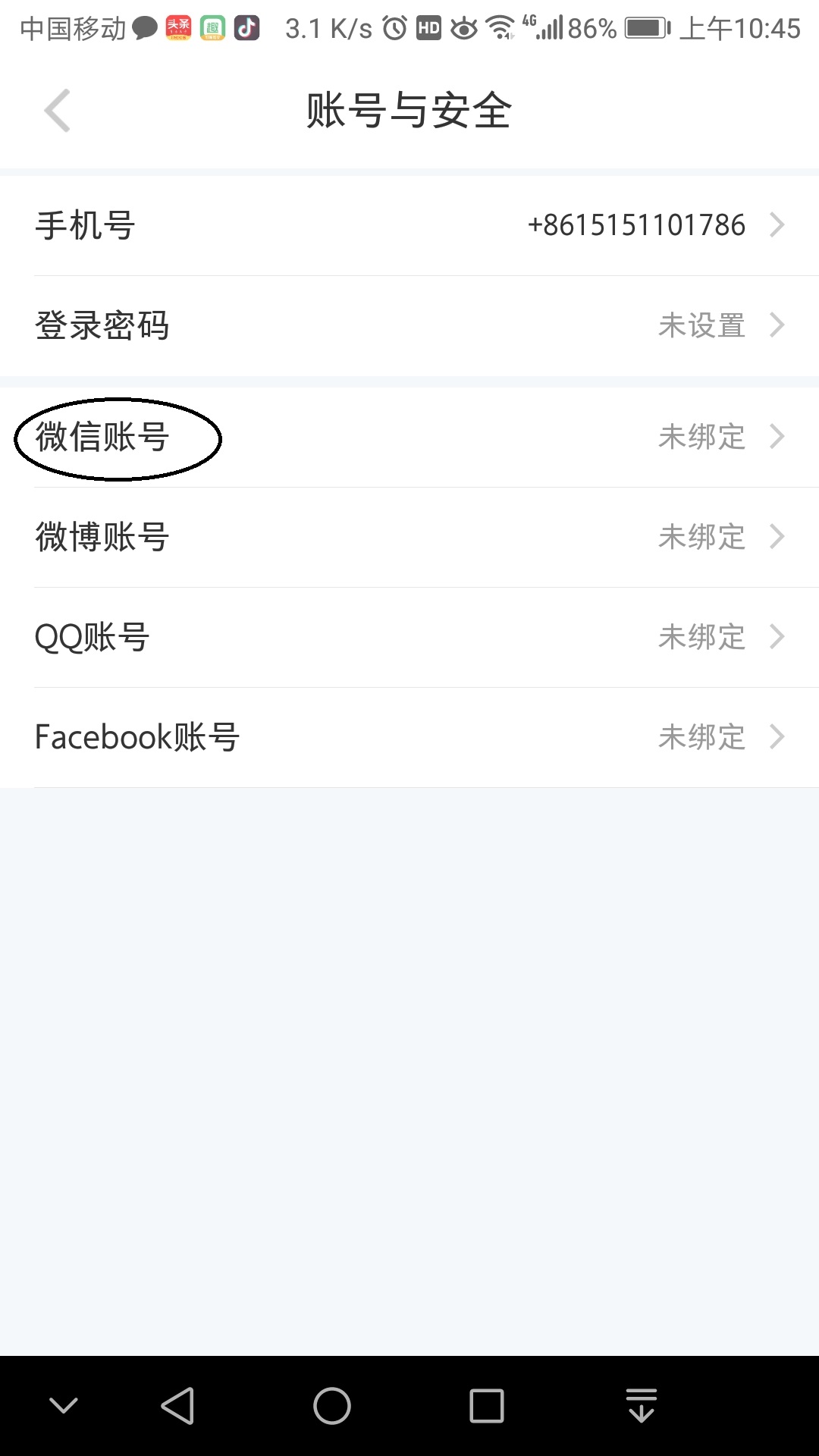Viewport: 819px width, 1456px height.
Task: Tap the battery icon in the status bar
Action: 645,29
